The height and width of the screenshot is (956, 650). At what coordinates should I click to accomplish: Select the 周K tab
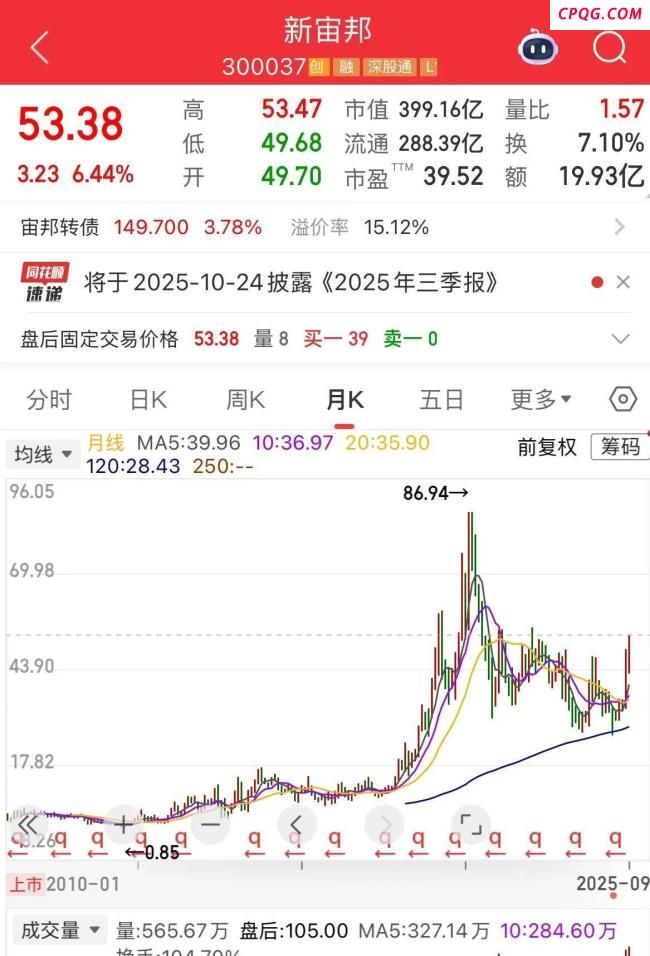click(x=245, y=400)
